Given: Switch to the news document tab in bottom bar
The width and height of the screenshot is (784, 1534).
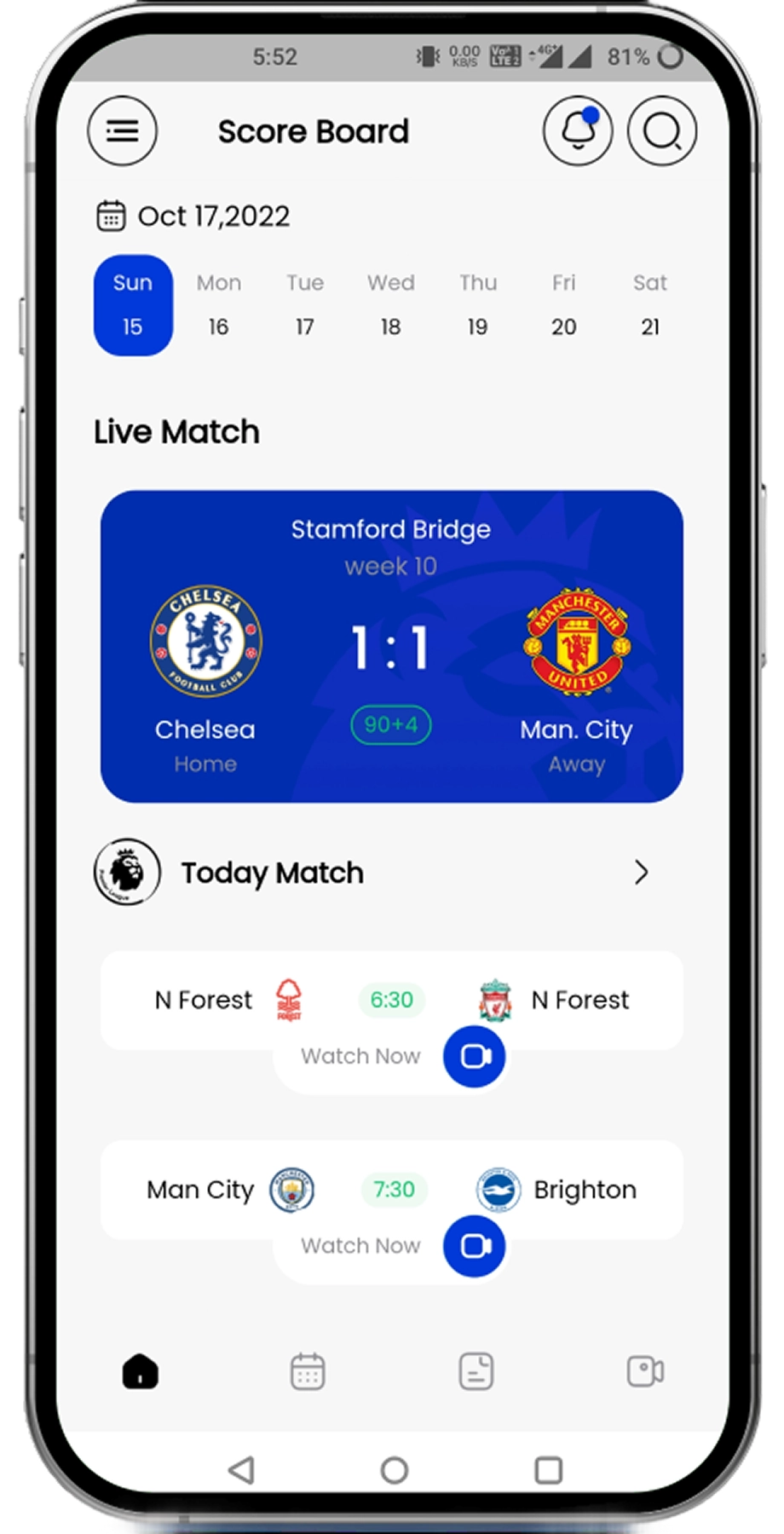Looking at the screenshot, I should point(476,1372).
